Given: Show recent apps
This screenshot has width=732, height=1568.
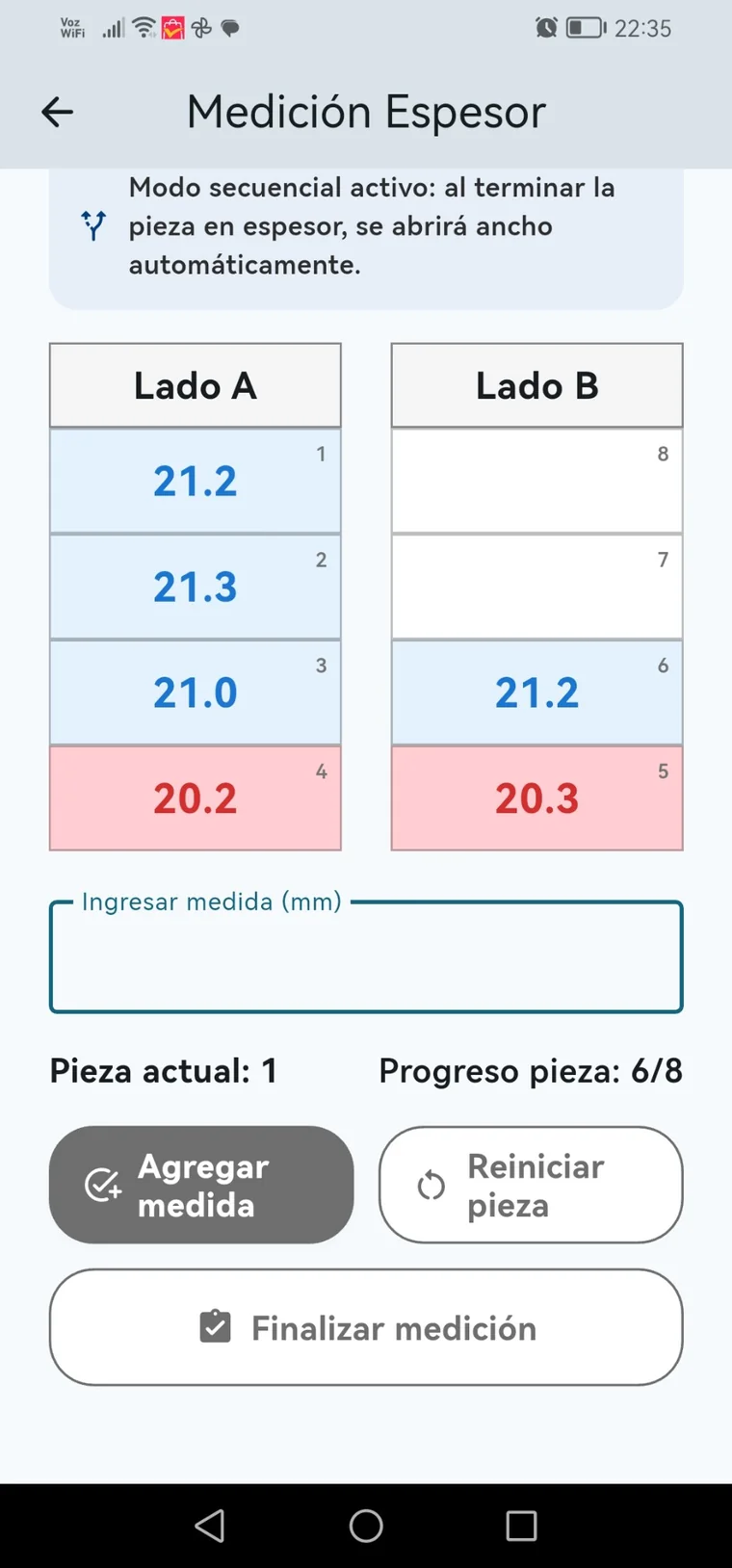Looking at the screenshot, I should 521,1526.
